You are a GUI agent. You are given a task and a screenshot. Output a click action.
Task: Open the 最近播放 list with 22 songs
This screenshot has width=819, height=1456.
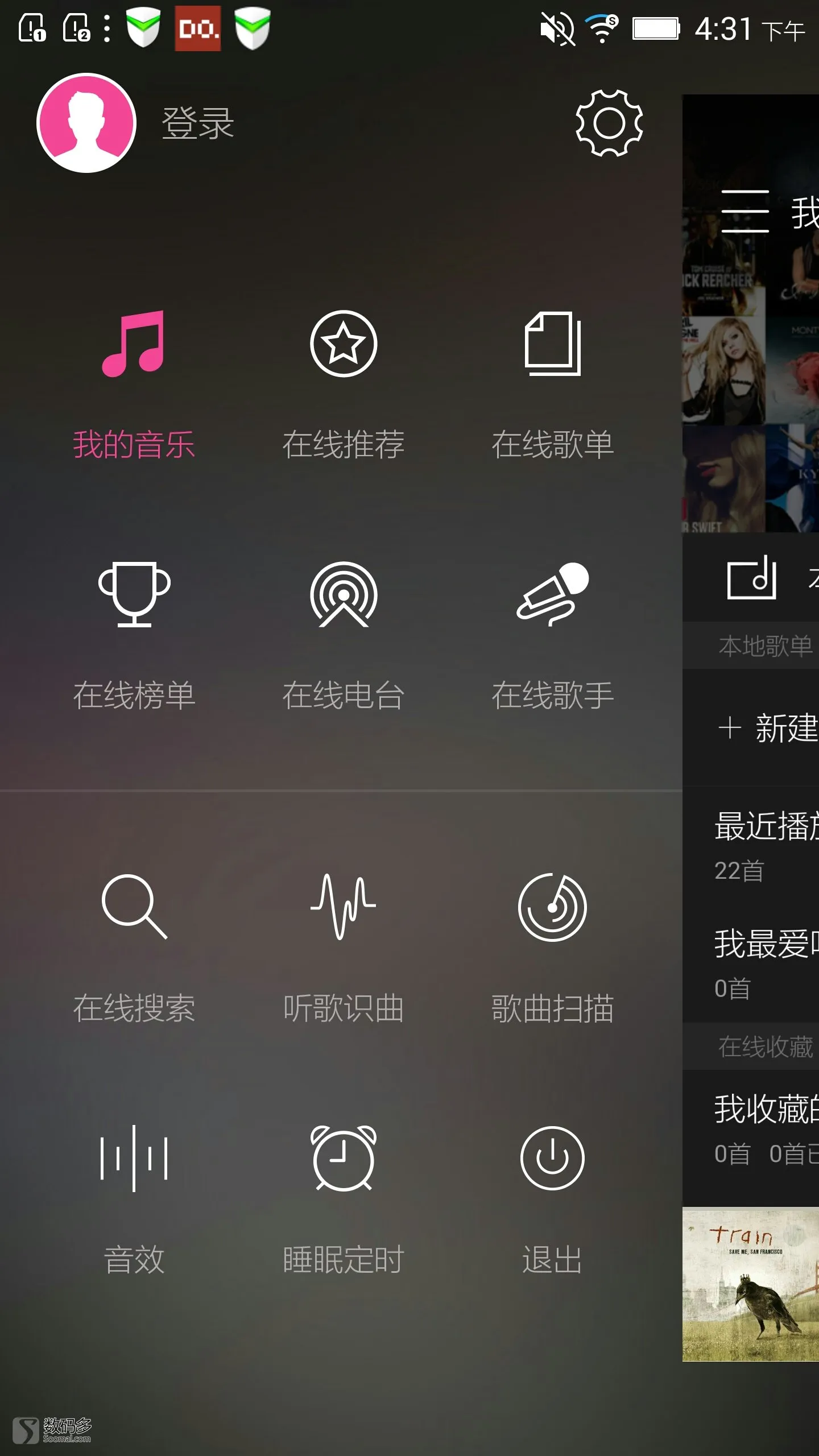click(762, 846)
